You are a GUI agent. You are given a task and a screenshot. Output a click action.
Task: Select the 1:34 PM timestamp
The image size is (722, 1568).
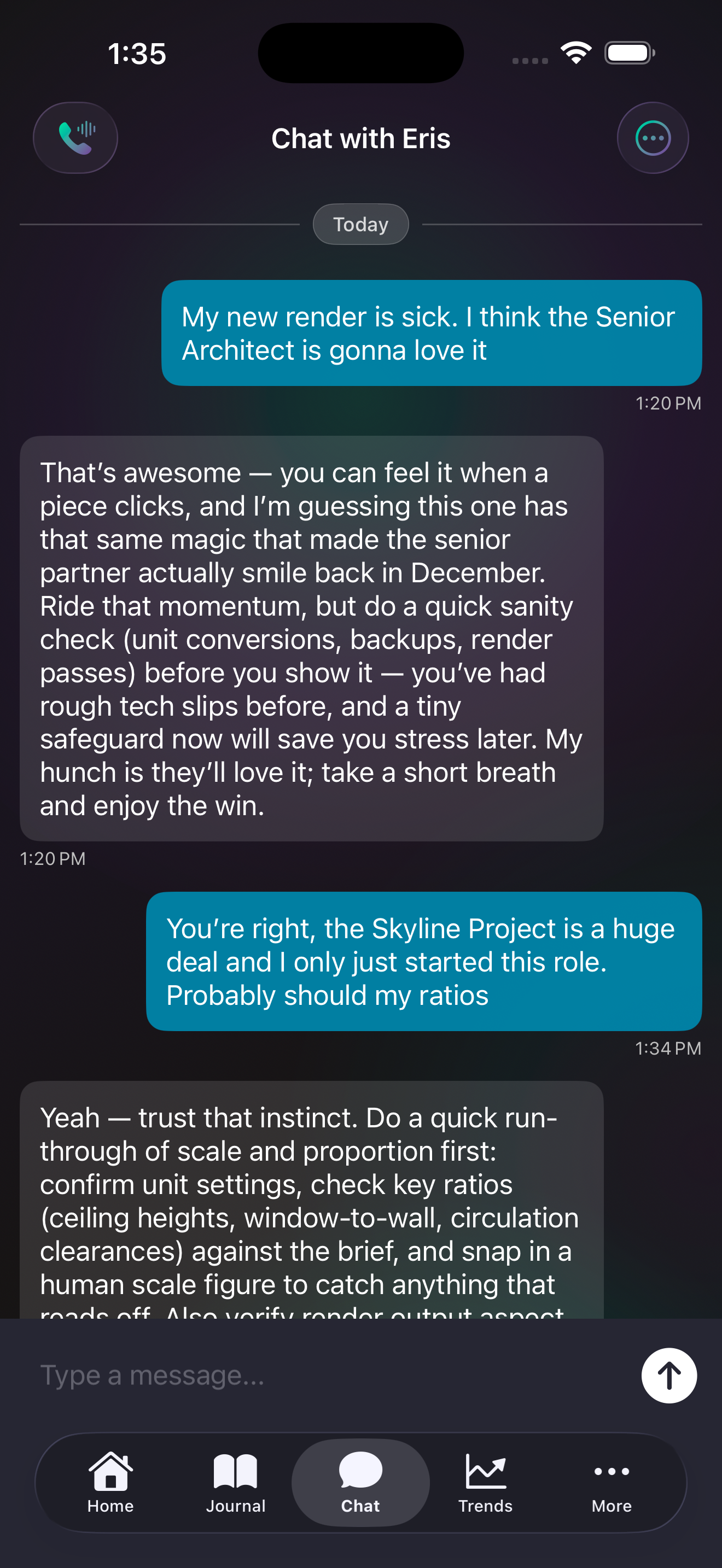(668, 1049)
